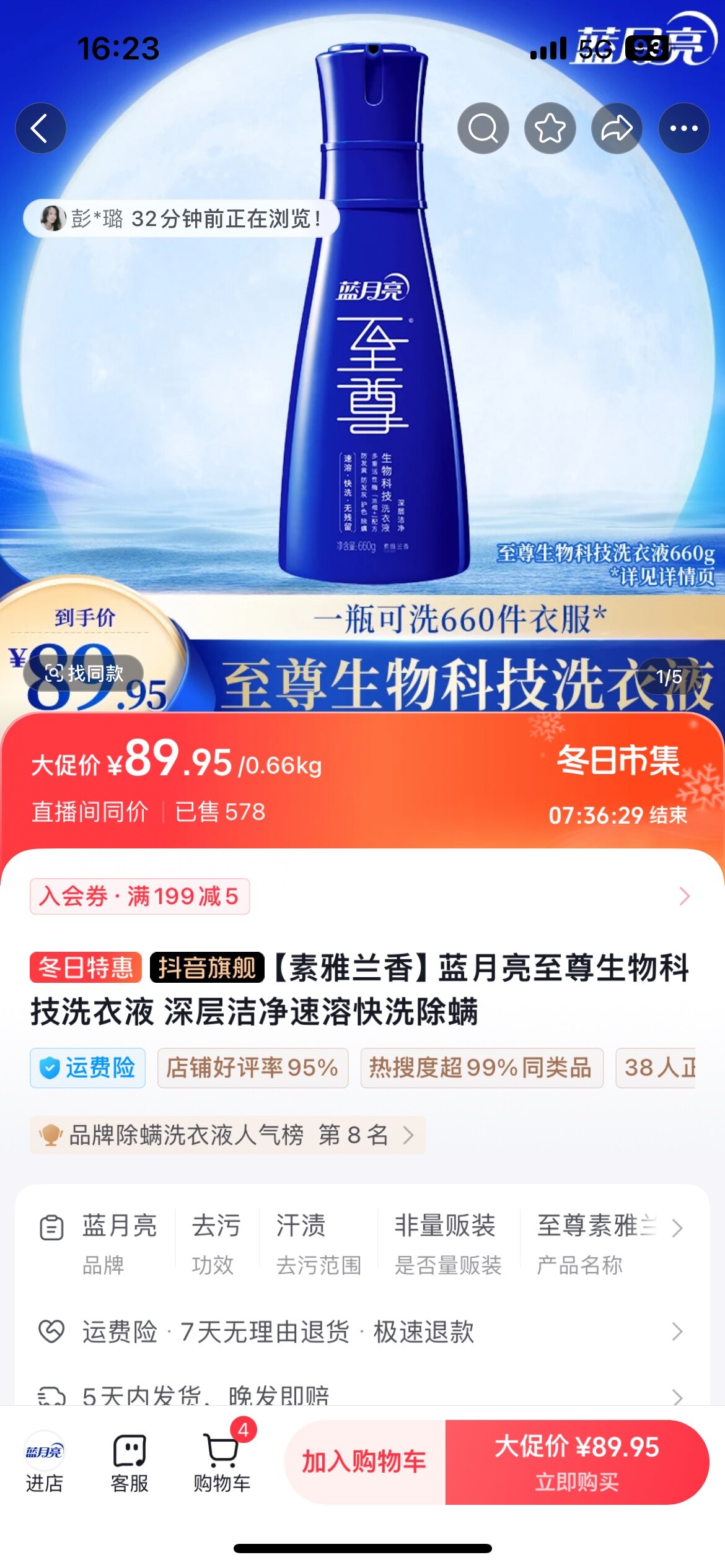Open 运费险 7天无理由退货 service details

(362, 1331)
